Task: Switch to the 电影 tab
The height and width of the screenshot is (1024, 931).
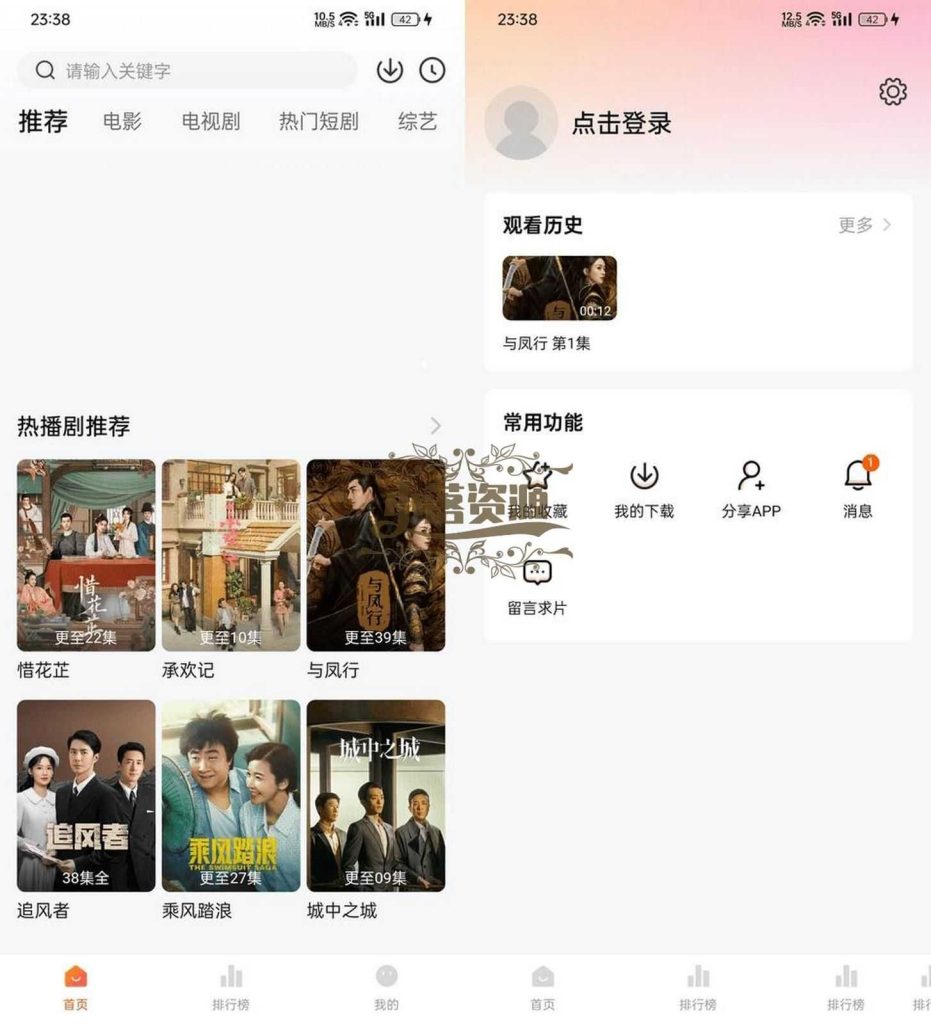Action: [x=122, y=122]
